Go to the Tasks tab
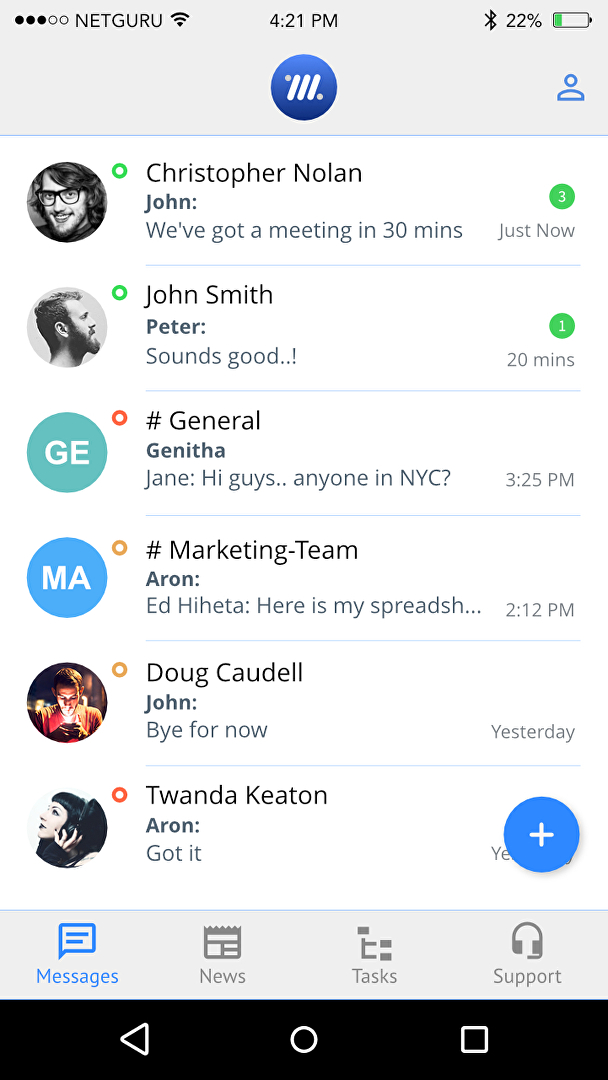 tap(375, 955)
